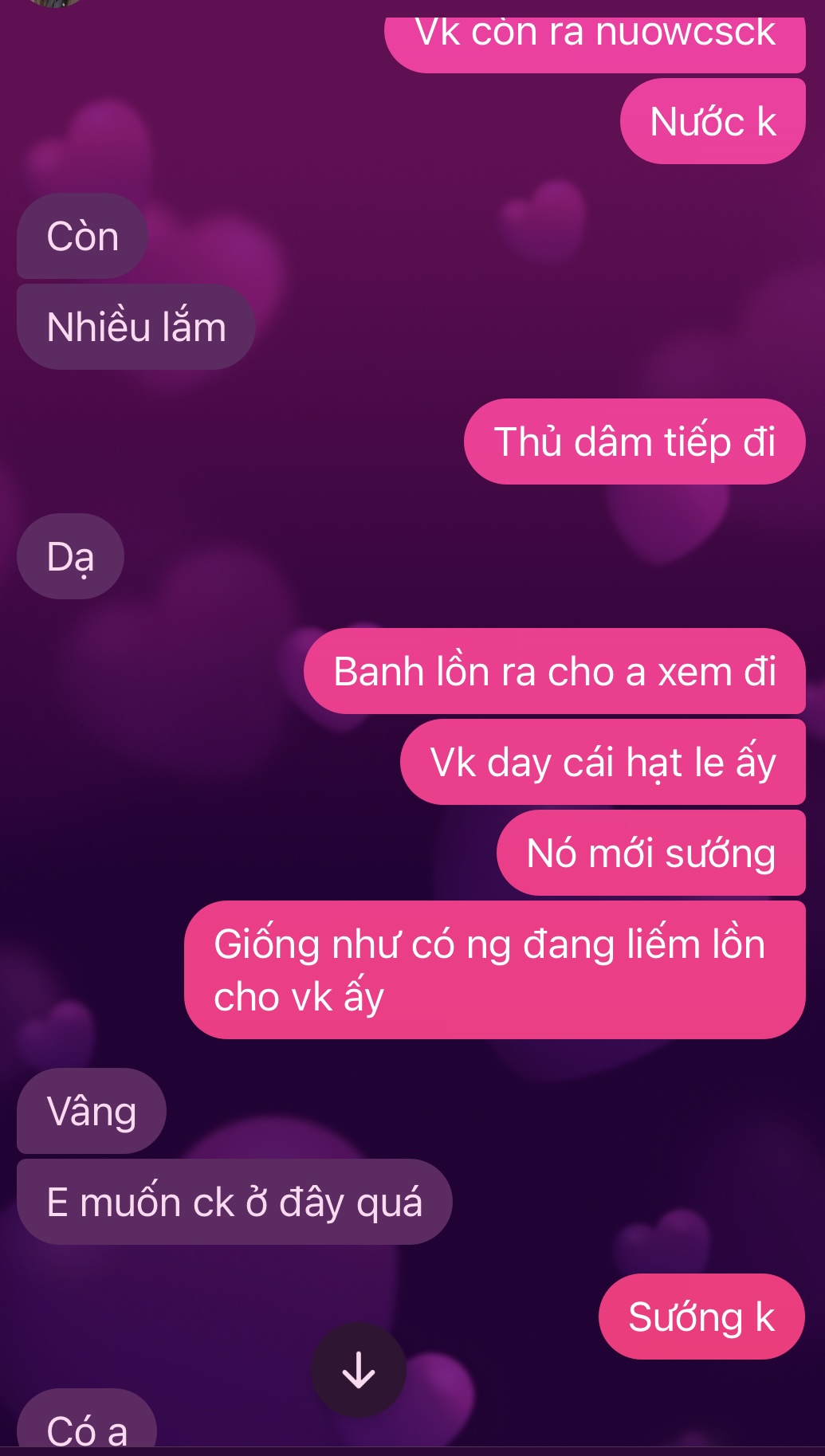
Task: Tap the scroll-to-bottom arrow button
Action: pyautogui.click(x=358, y=1370)
